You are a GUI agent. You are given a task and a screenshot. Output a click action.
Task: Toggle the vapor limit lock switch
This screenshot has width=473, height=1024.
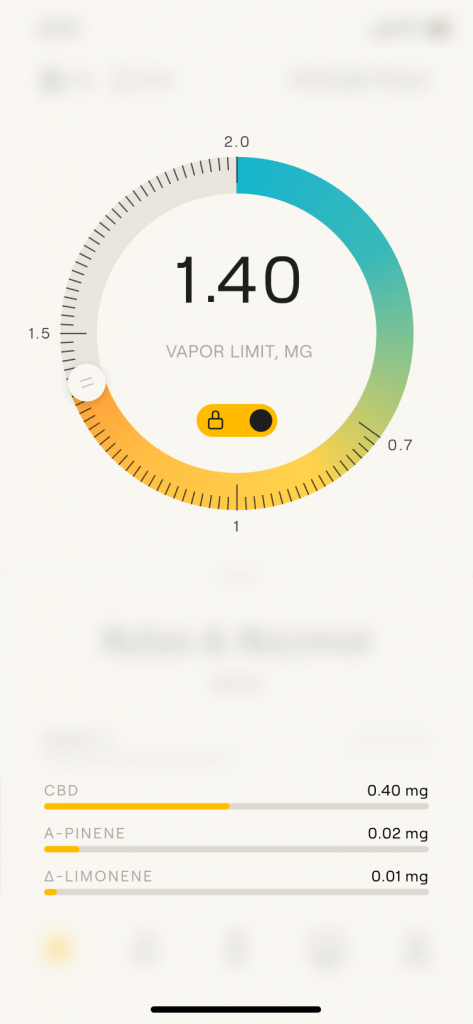(x=237, y=421)
